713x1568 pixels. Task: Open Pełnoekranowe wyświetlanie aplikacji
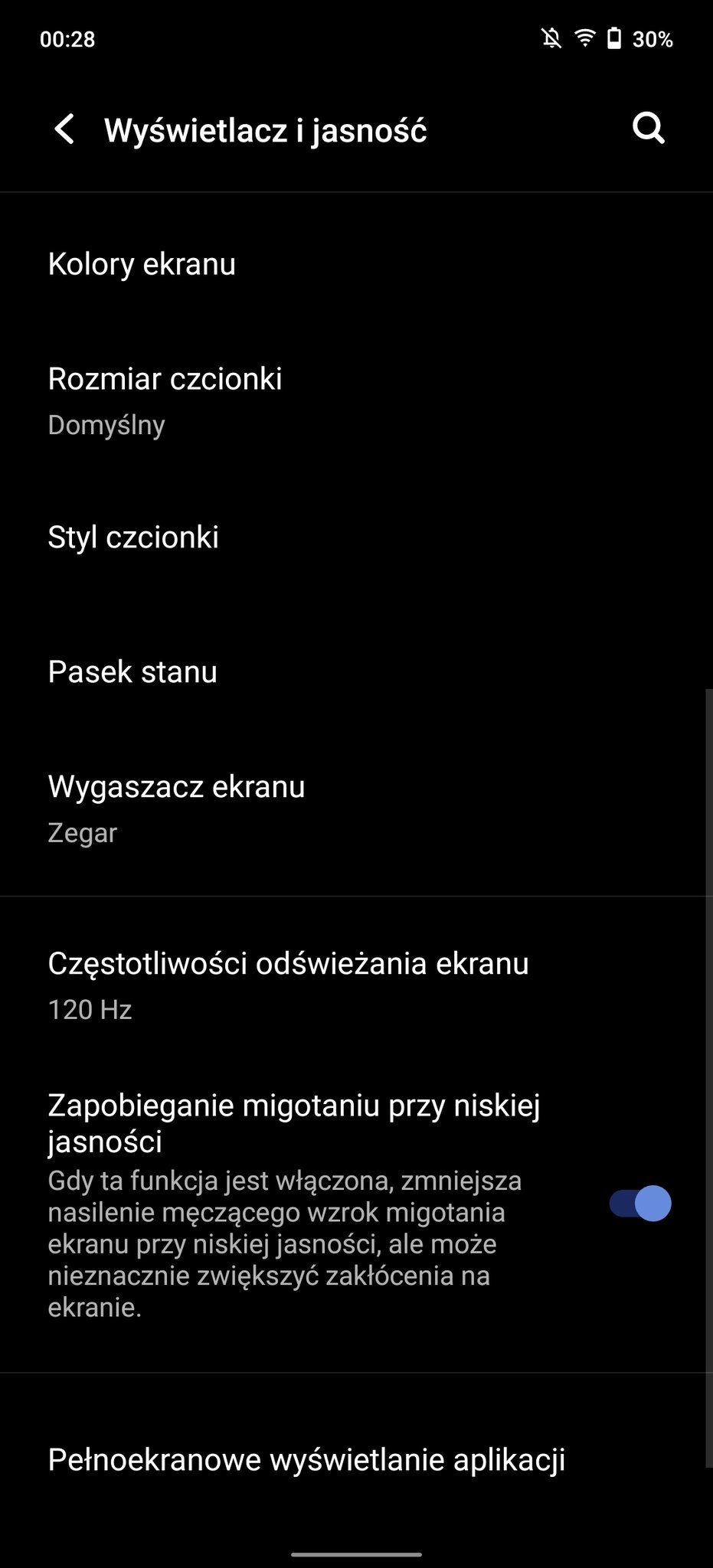point(356,1459)
